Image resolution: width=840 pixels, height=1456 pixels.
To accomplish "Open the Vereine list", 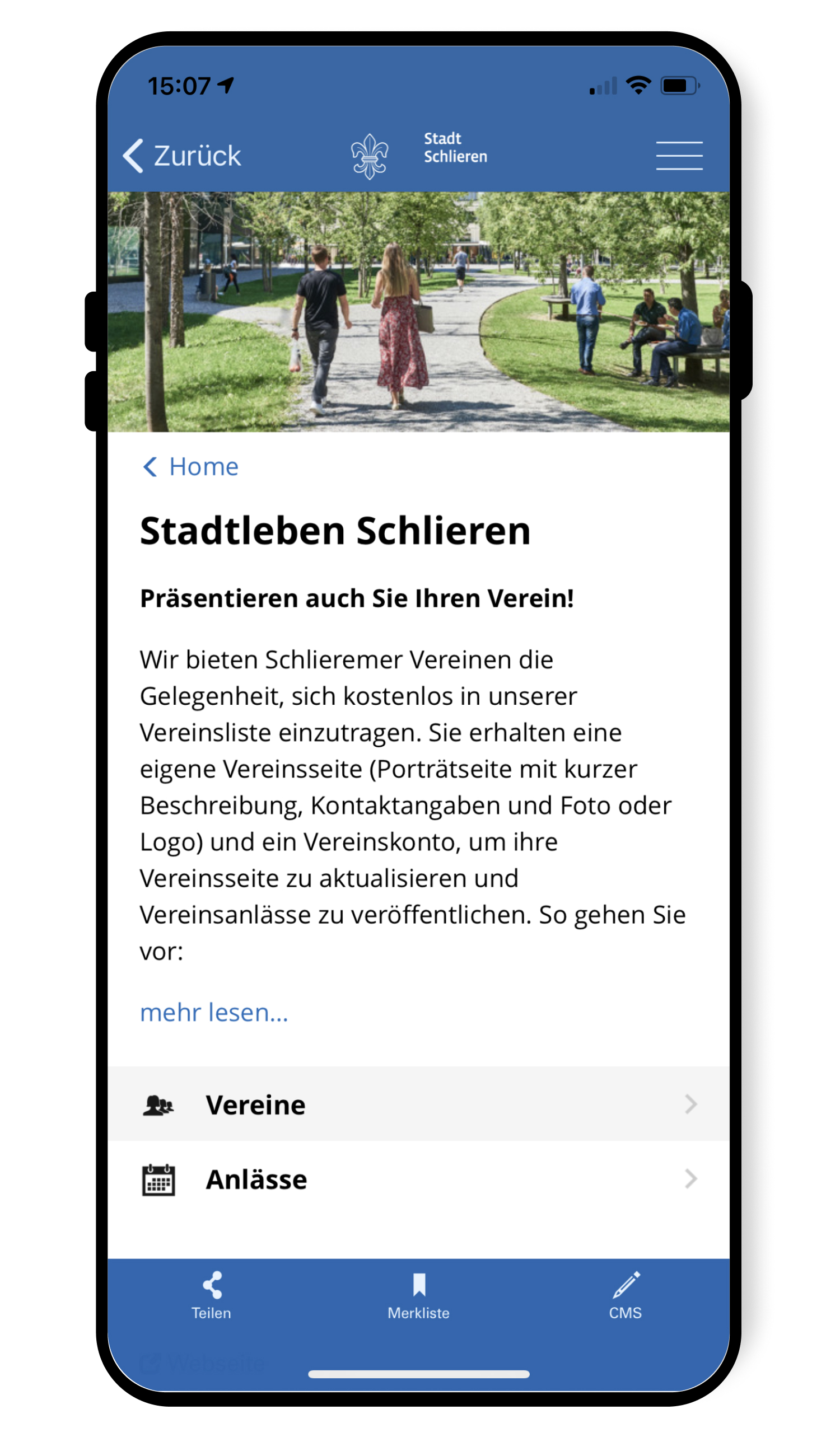I will pyautogui.click(x=418, y=1104).
